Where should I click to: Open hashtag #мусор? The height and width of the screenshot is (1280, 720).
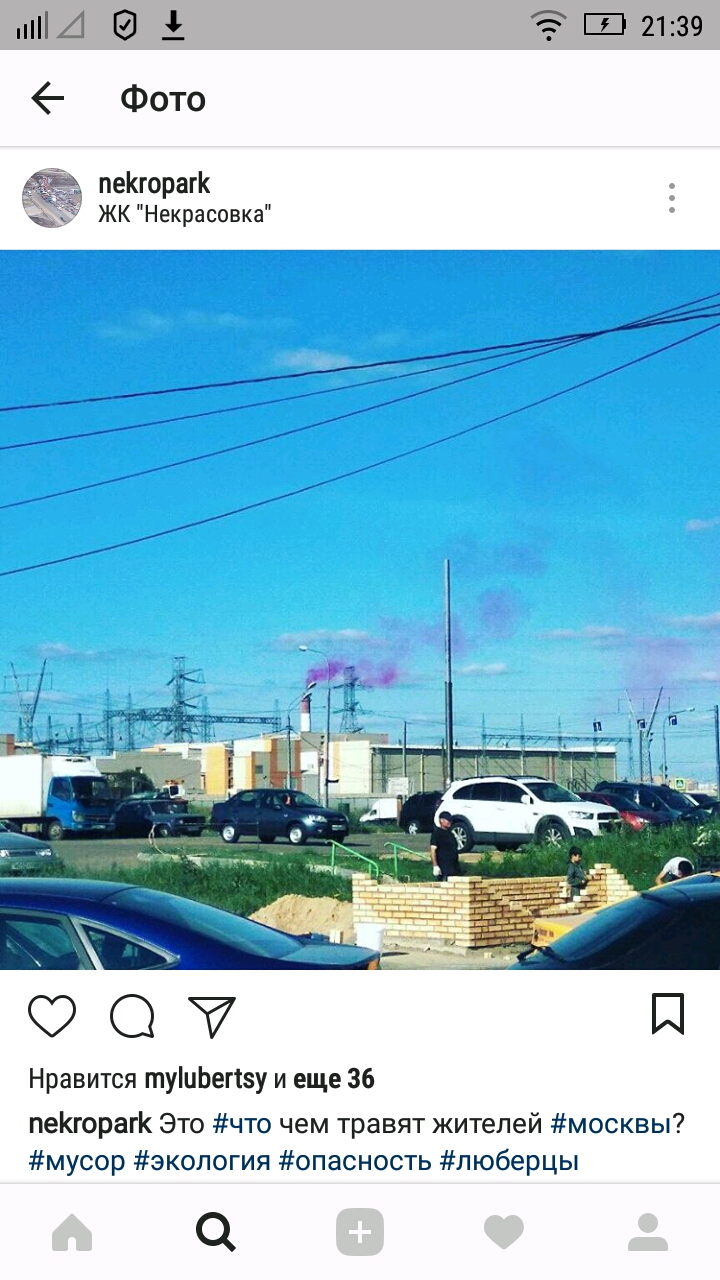77,1161
